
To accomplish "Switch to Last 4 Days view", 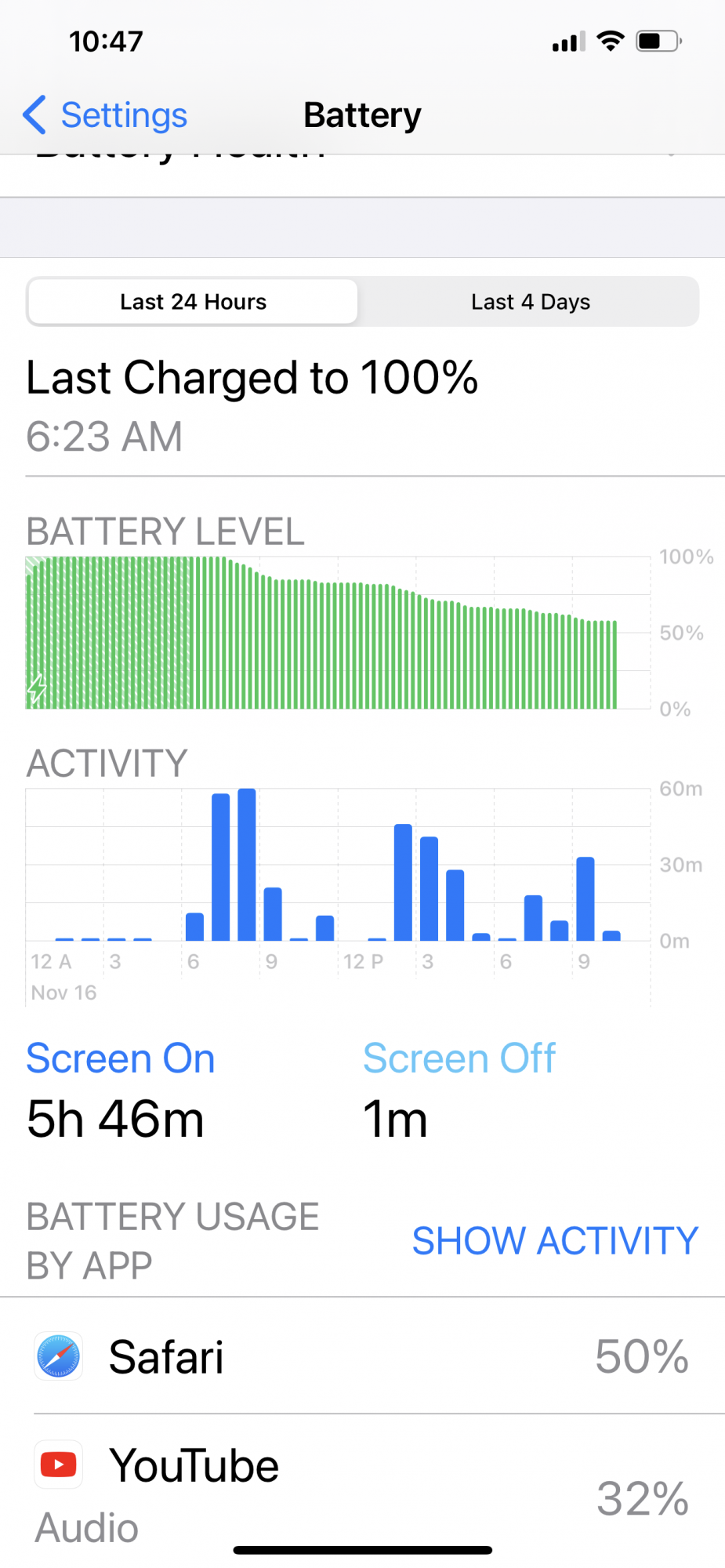I will coord(530,302).
